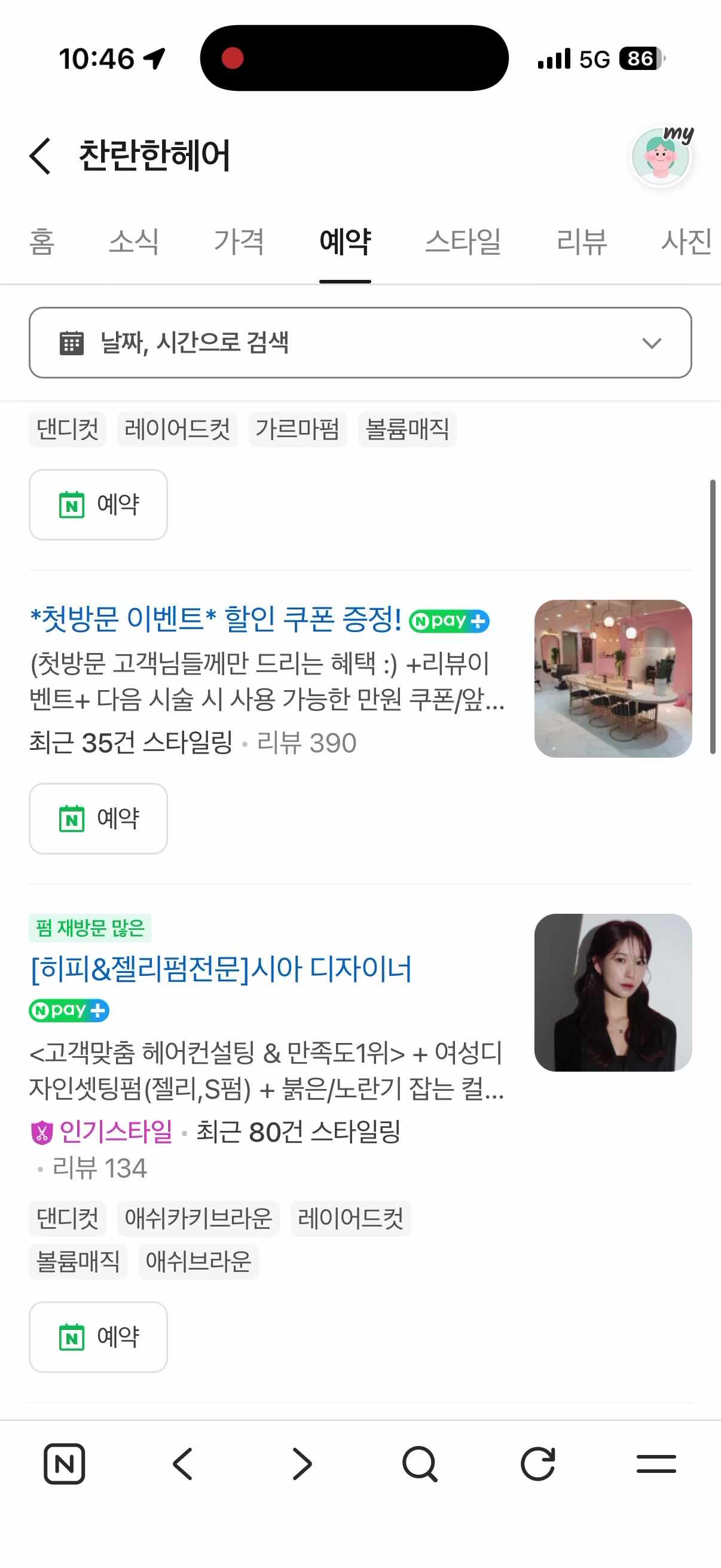Screen dimensions: 721x1568
Task: Go back from 찬란한헤어 page
Action: click(40, 156)
